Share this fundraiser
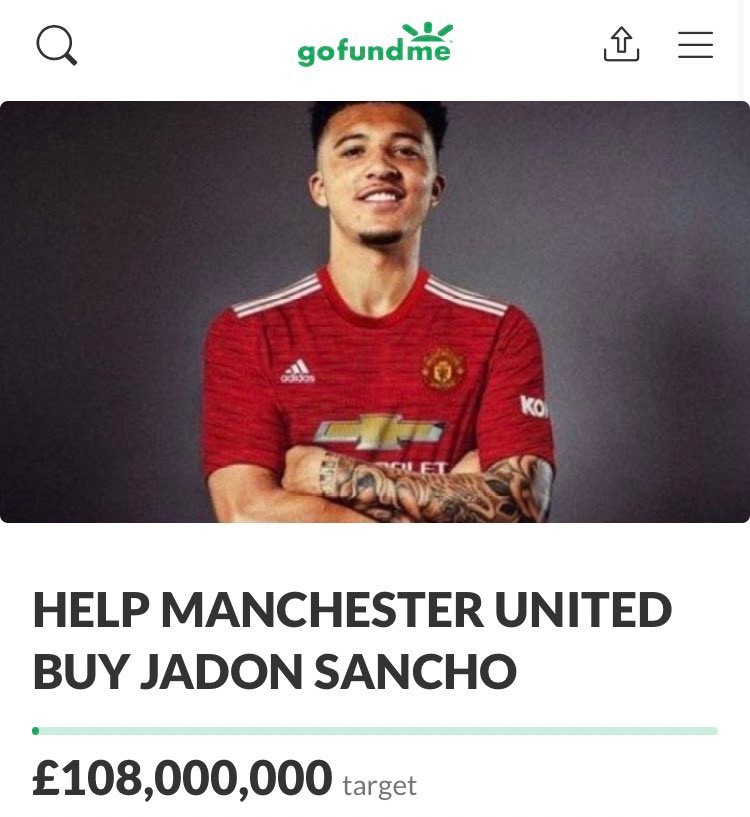Image resolution: width=750 pixels, height=817 pixels. coord(621,44)
